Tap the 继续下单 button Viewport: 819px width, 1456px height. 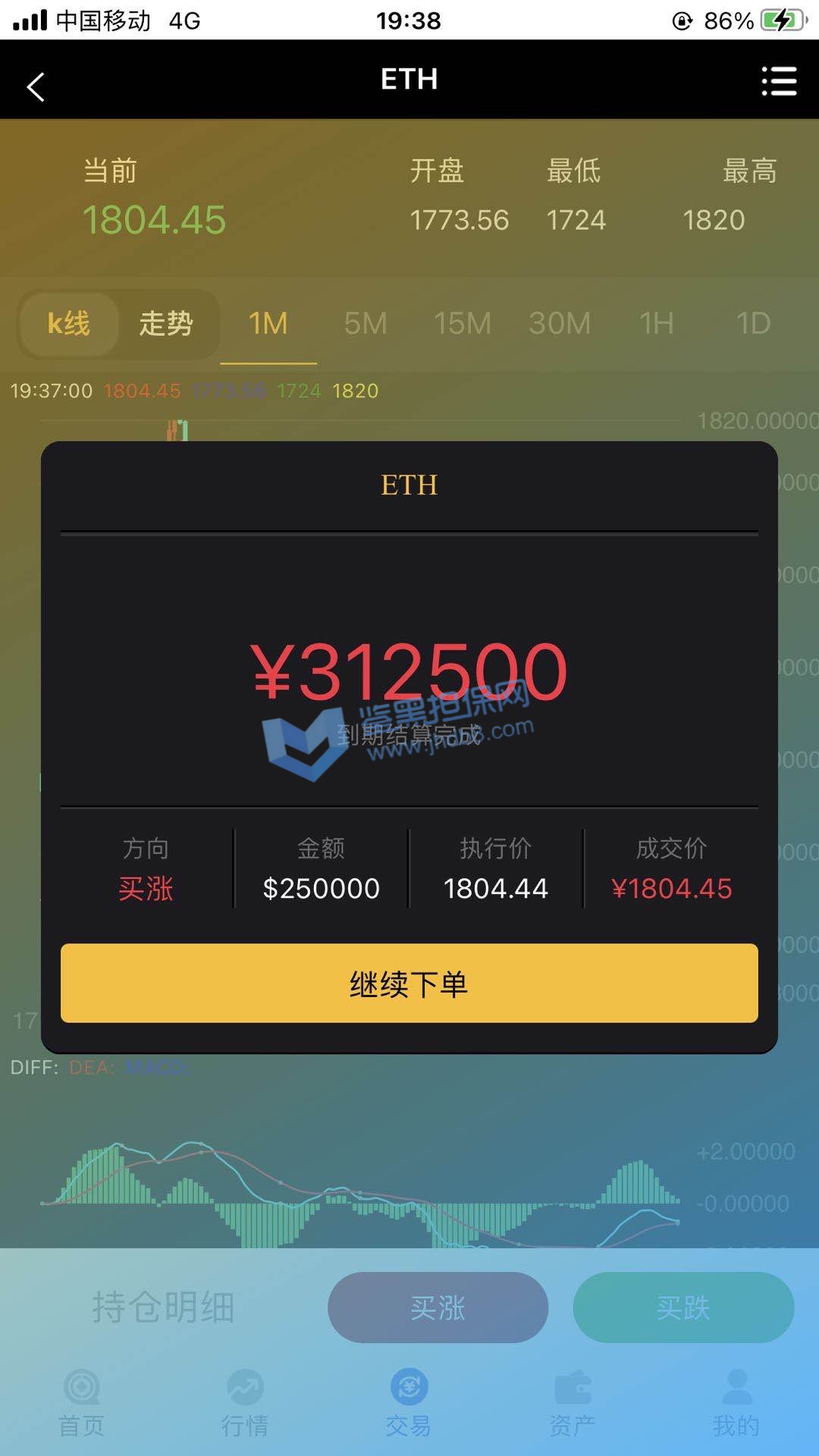click(409, 983)
